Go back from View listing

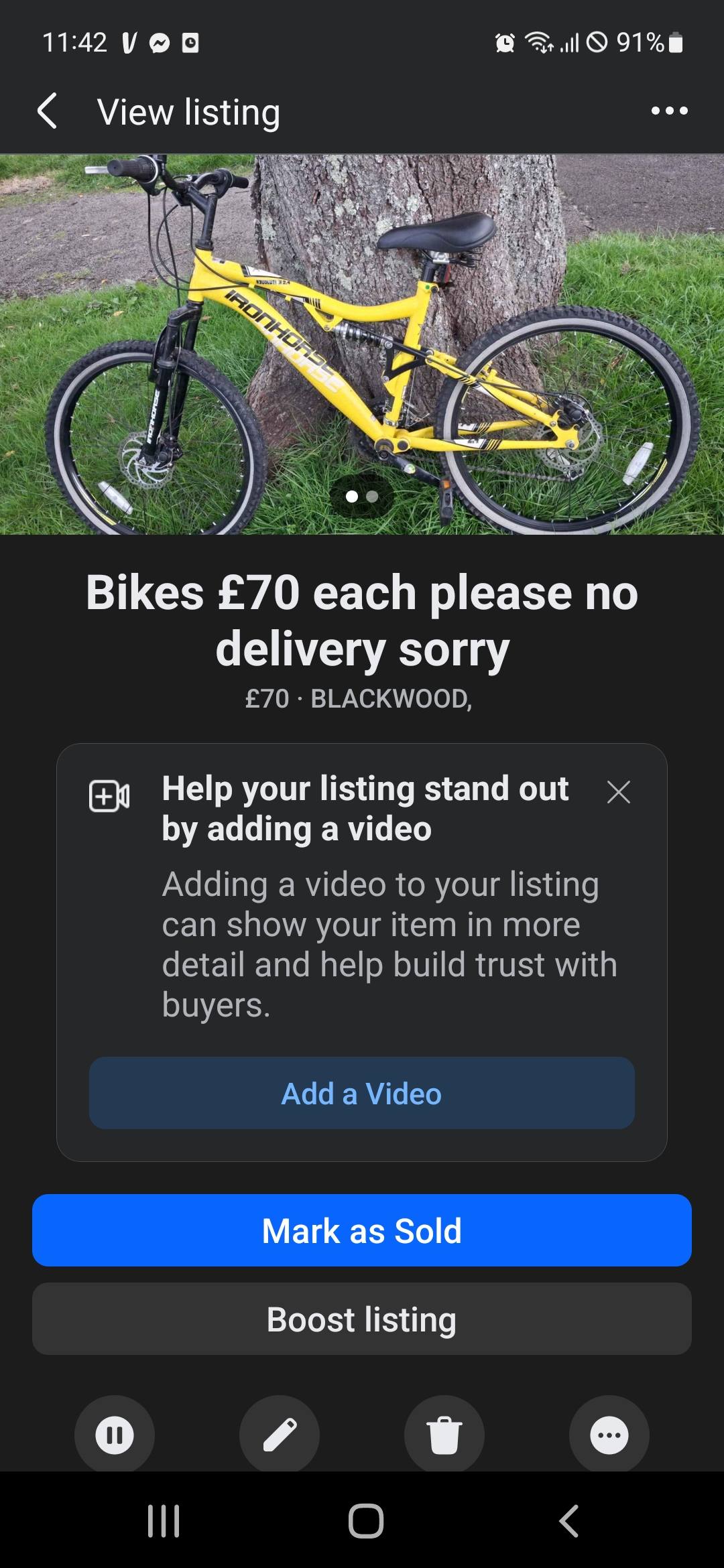point(47,111)
